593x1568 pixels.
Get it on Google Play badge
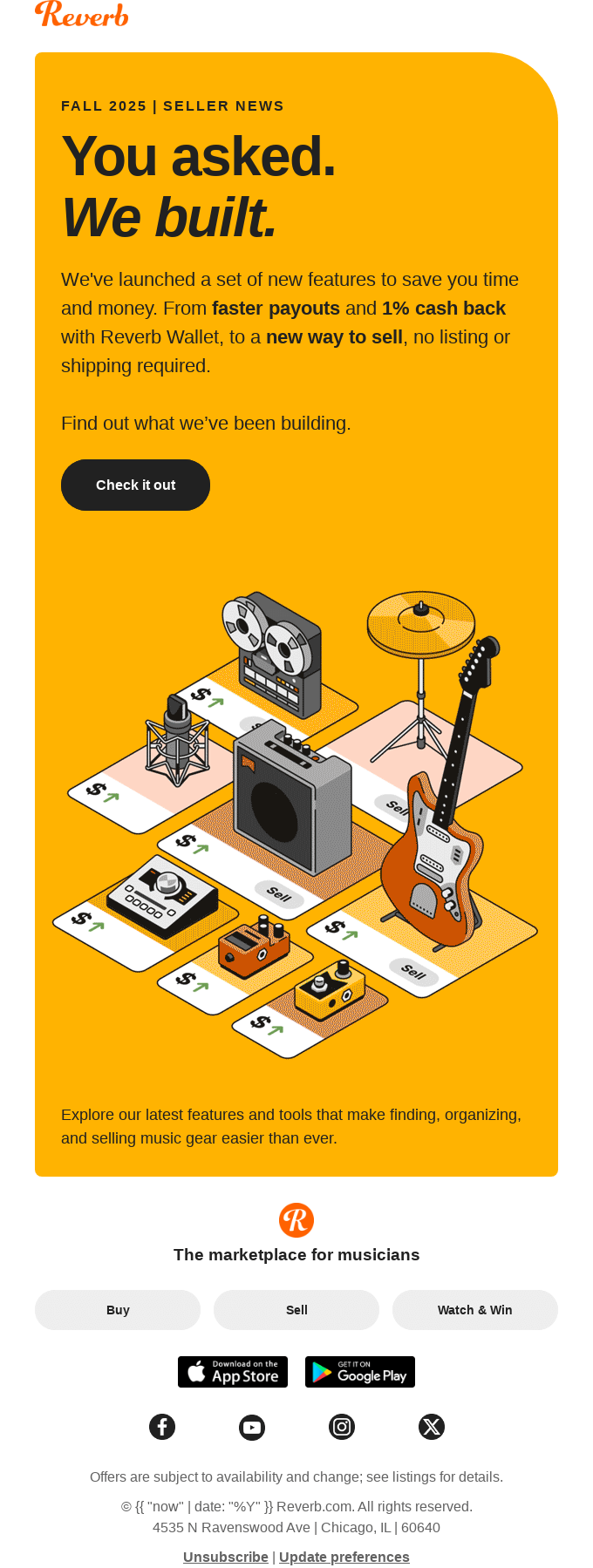[360, 1372]
